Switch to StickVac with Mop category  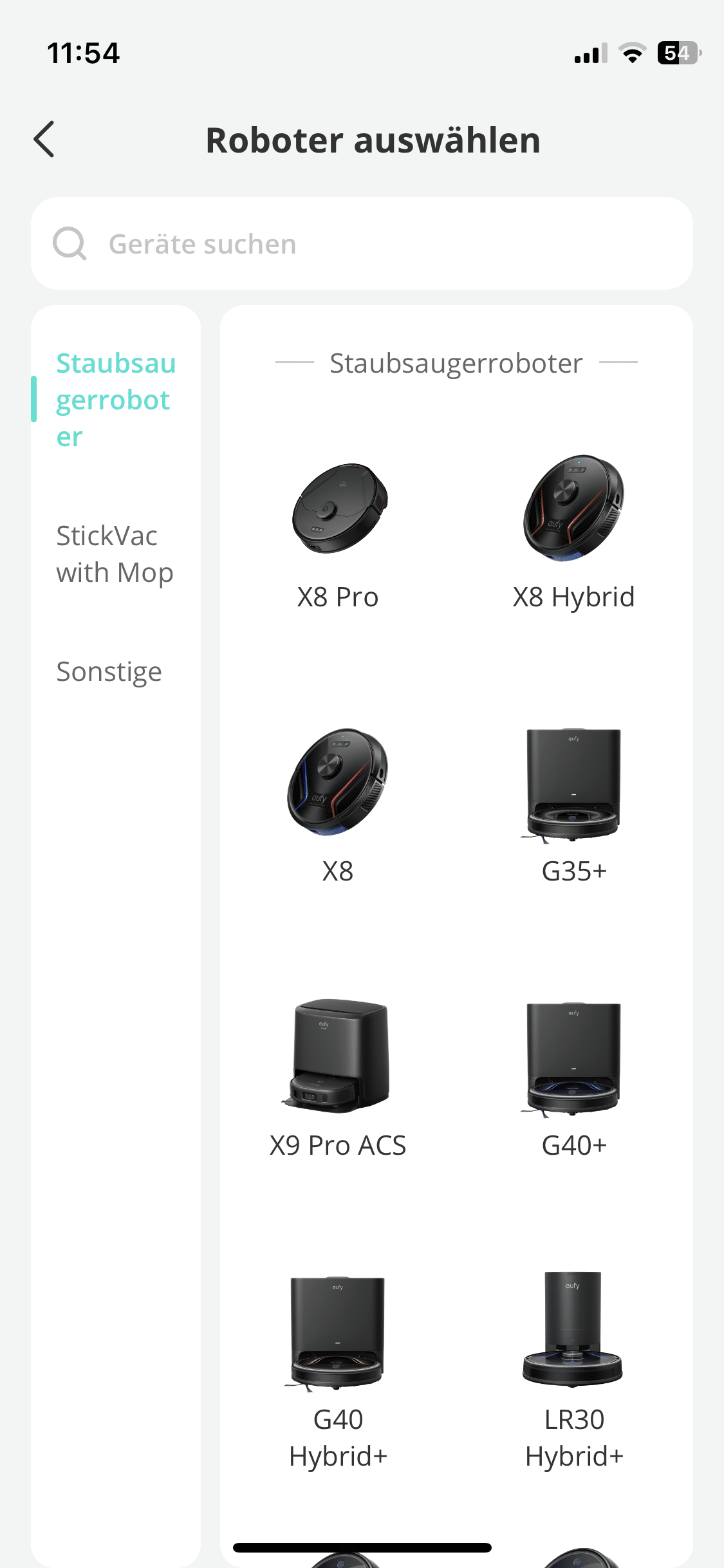[x=115, y=554]
